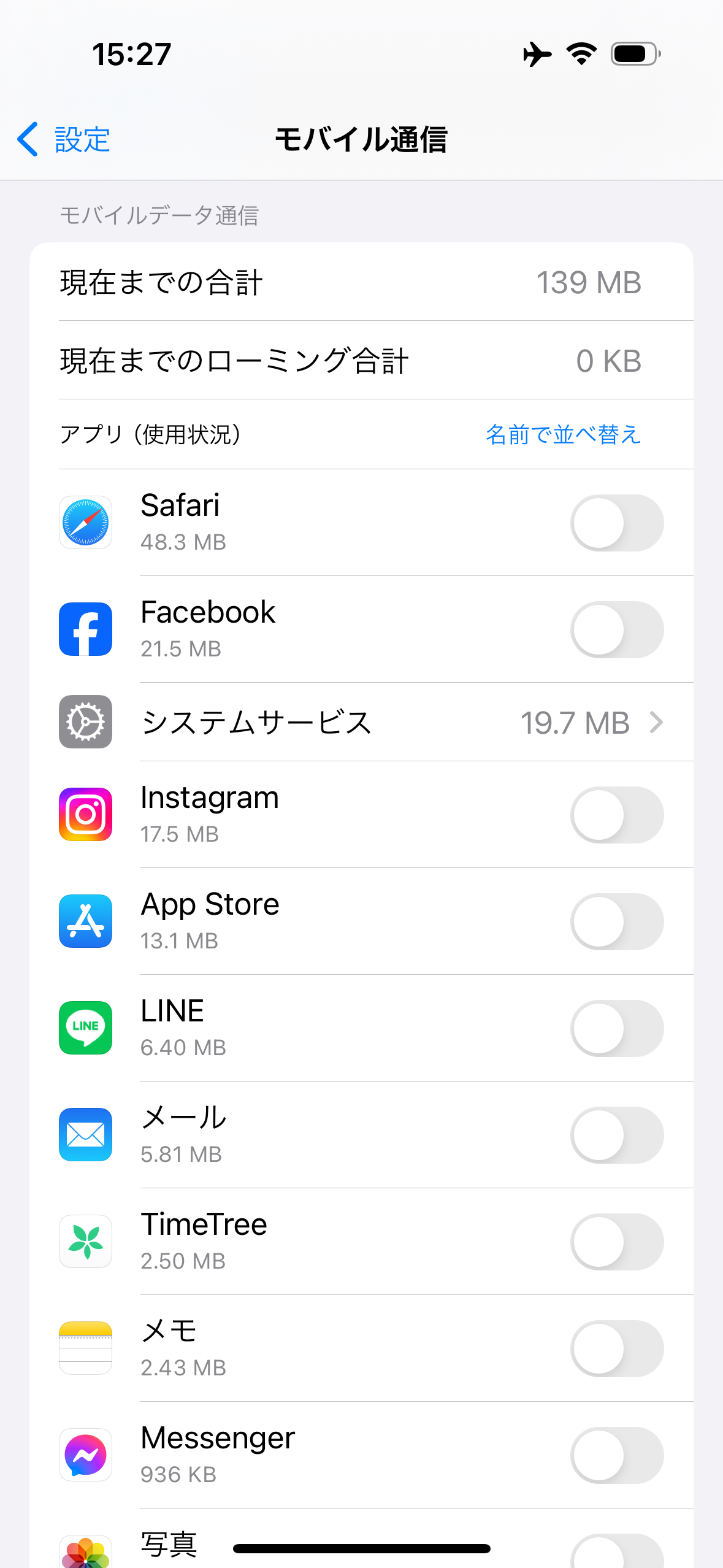The image size is (723, 1568).
Task: Enable mobile data for LINE
Action: point(616,1028)
